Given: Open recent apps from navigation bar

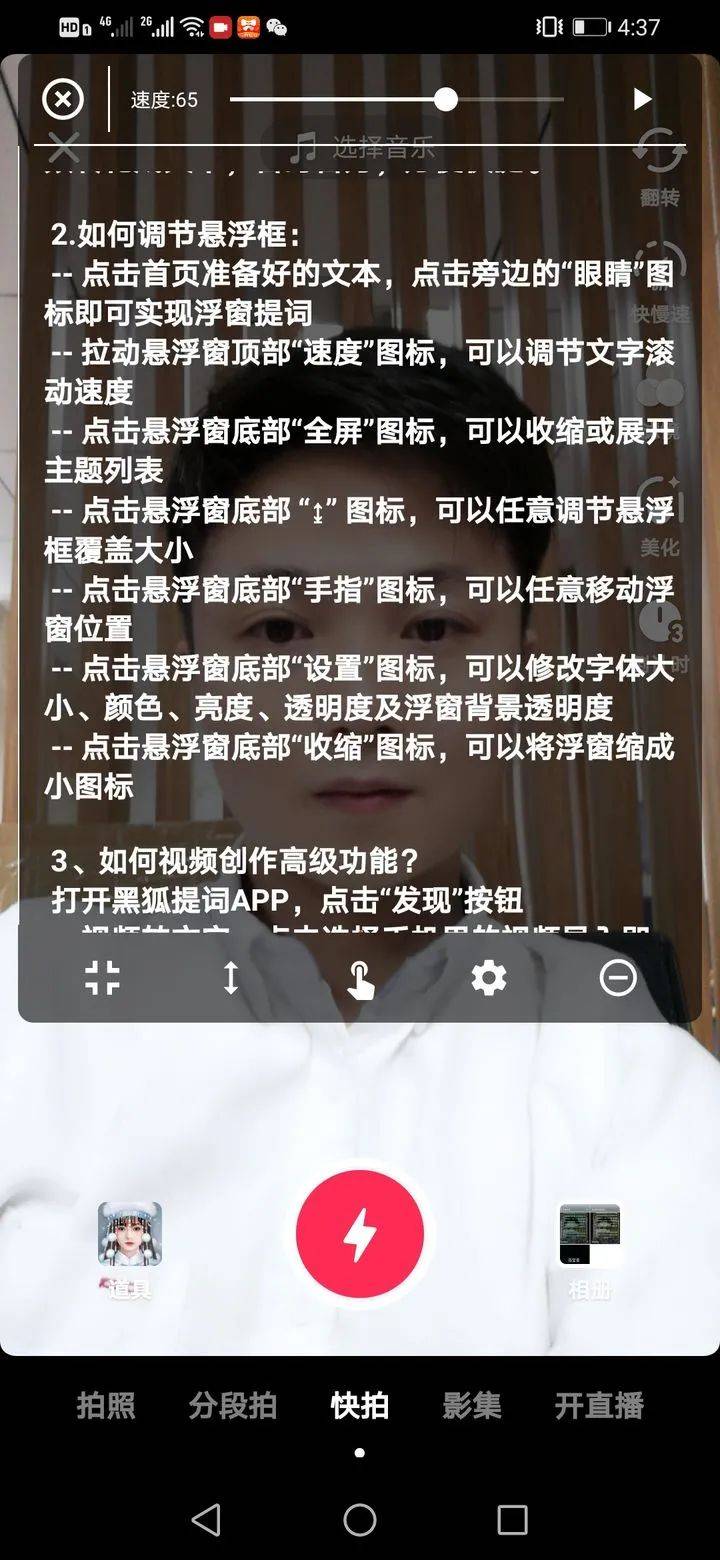Looking at the screenshot, I should pos(512,1520).
